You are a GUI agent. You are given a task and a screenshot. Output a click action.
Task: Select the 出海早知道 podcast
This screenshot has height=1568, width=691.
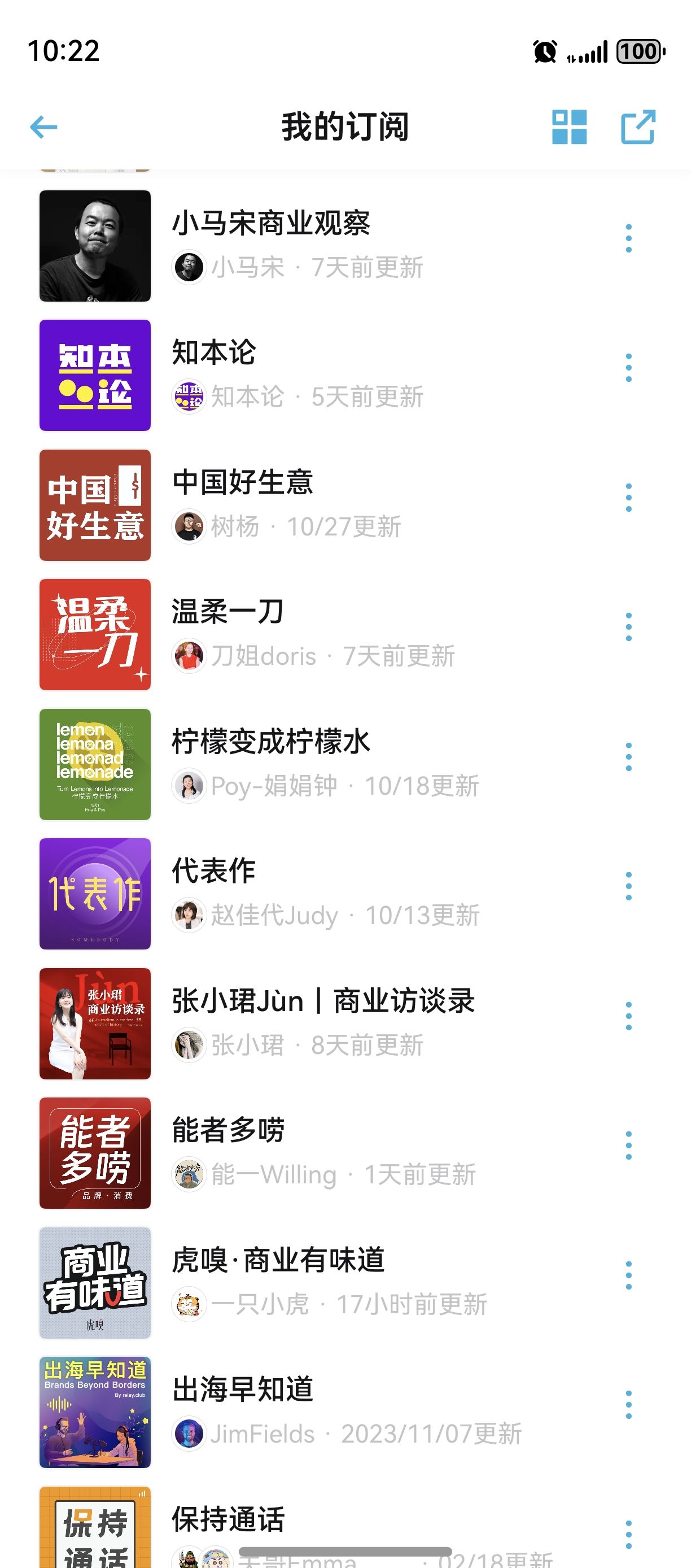(x=242, y=1390)
